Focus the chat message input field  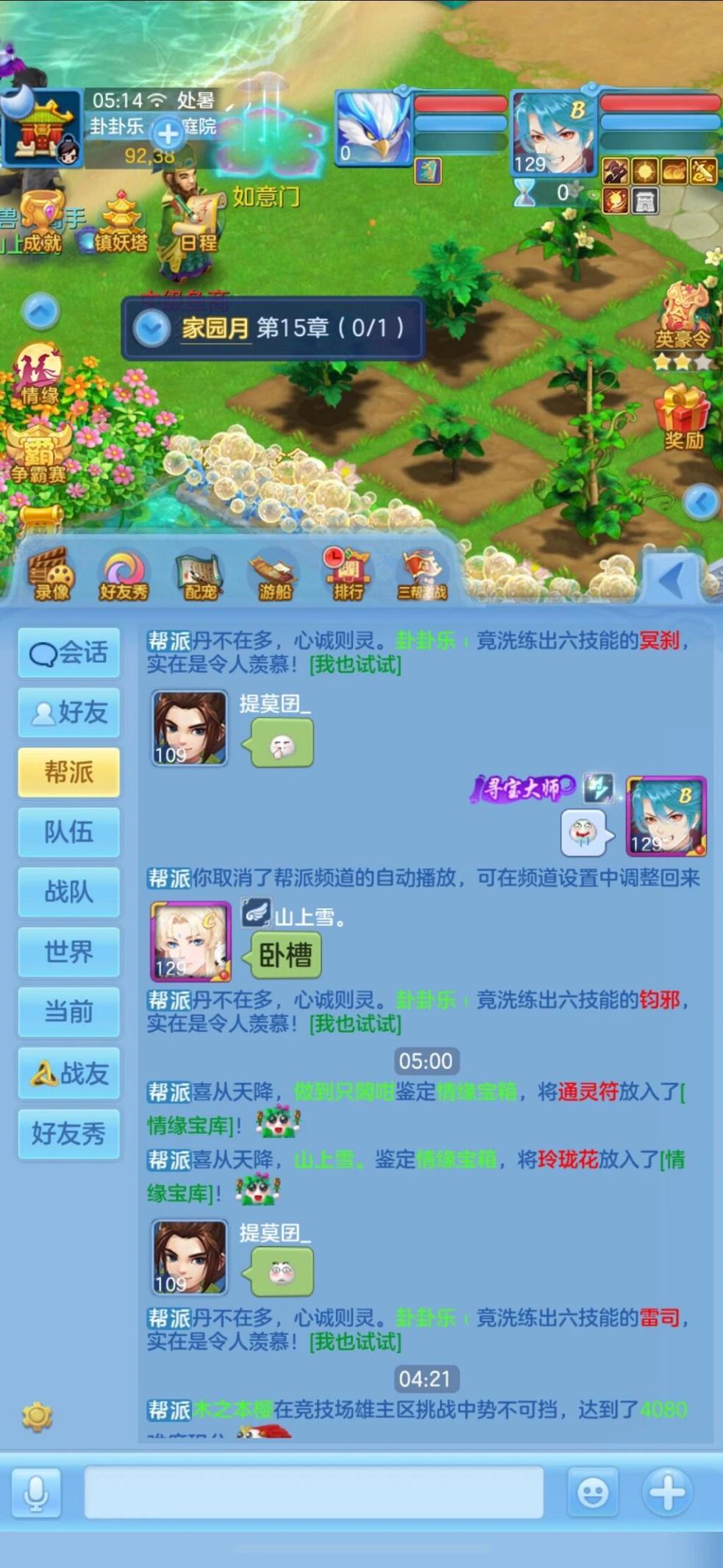click(314, 1492)
